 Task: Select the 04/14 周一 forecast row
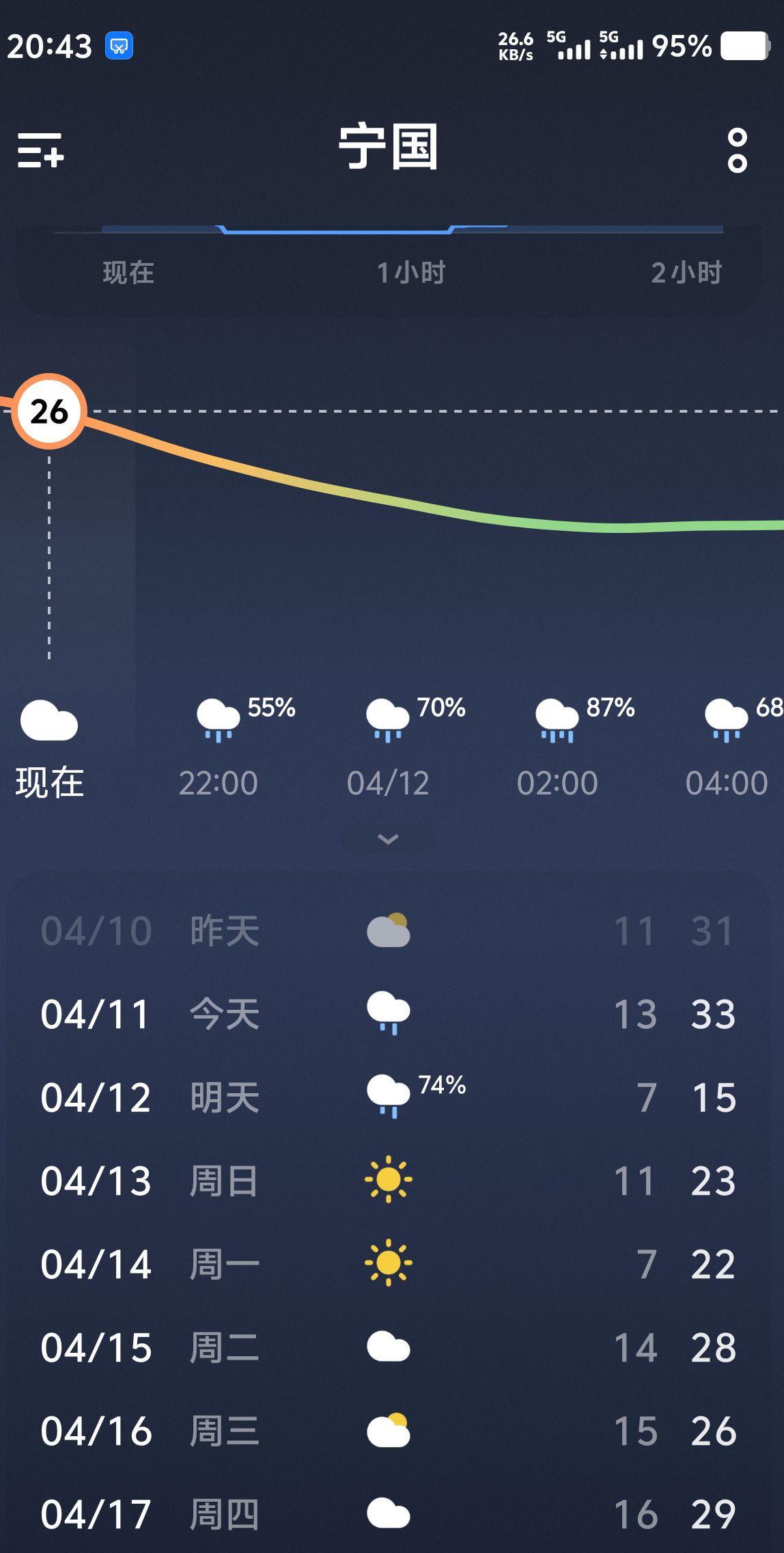pos(388,1264)
